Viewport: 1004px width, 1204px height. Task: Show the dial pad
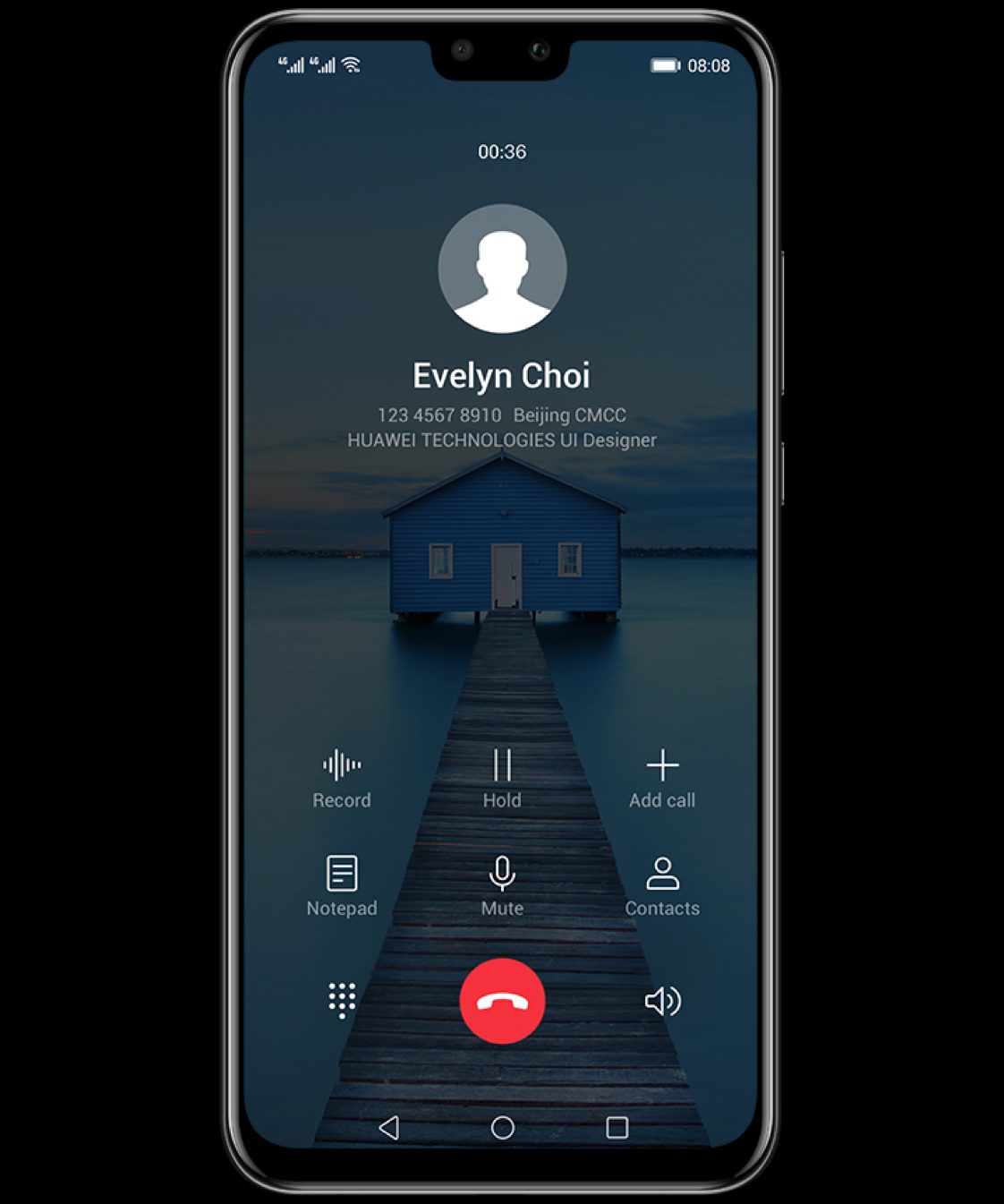coord(342,1000)
